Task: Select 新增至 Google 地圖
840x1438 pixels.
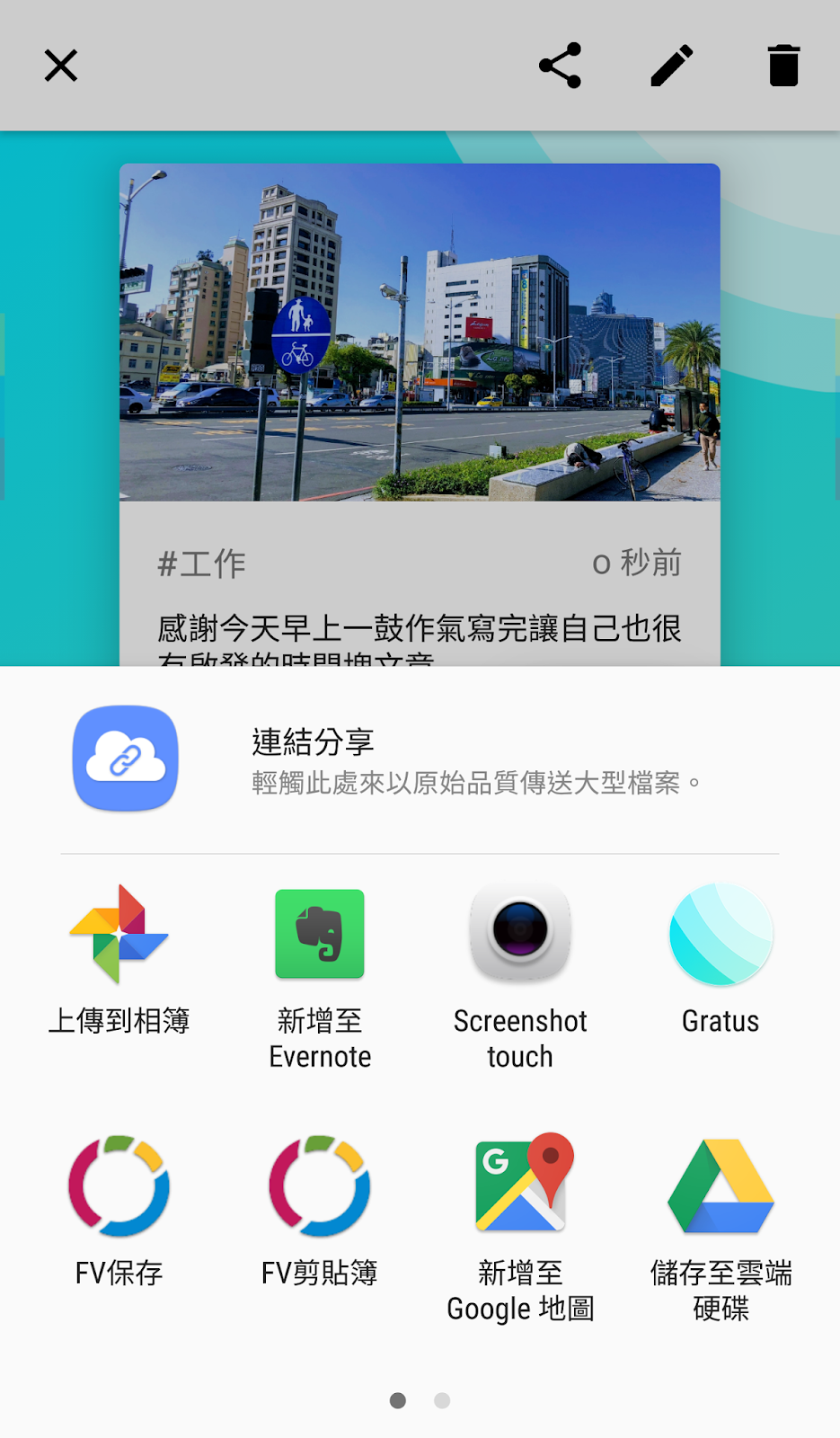Action: click(520, 1227)
